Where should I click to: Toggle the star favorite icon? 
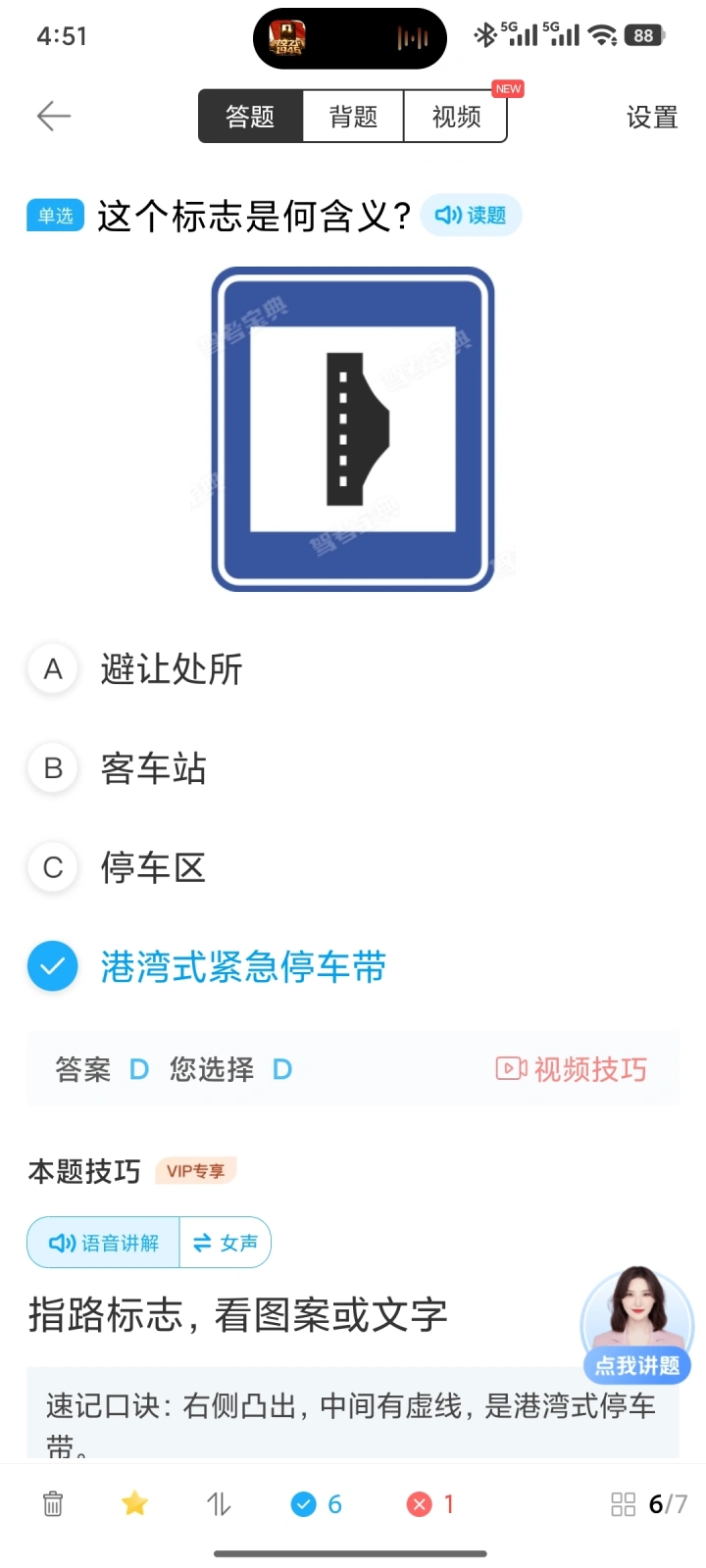(x=134, y=1503)
